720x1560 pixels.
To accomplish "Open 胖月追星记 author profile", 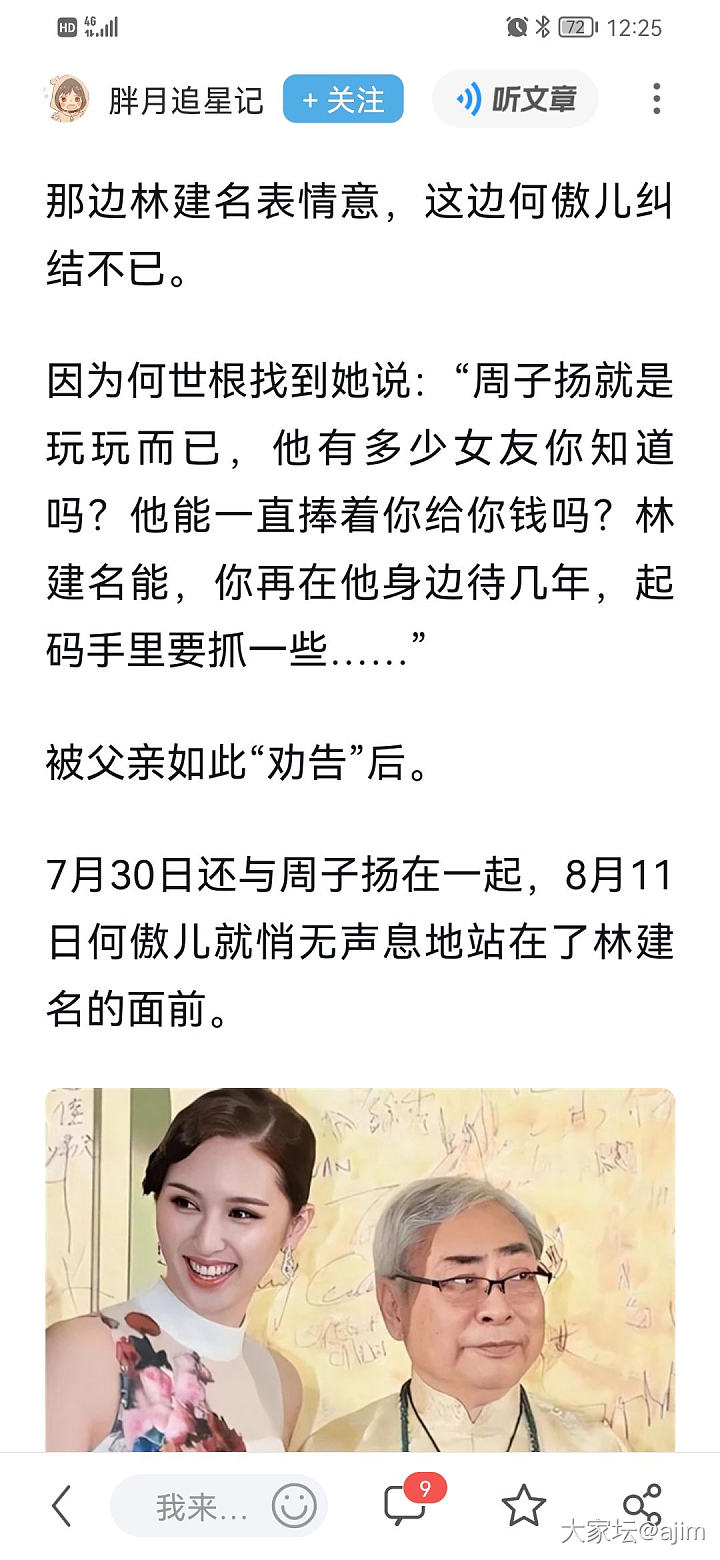I will click(x=185, y=100).
